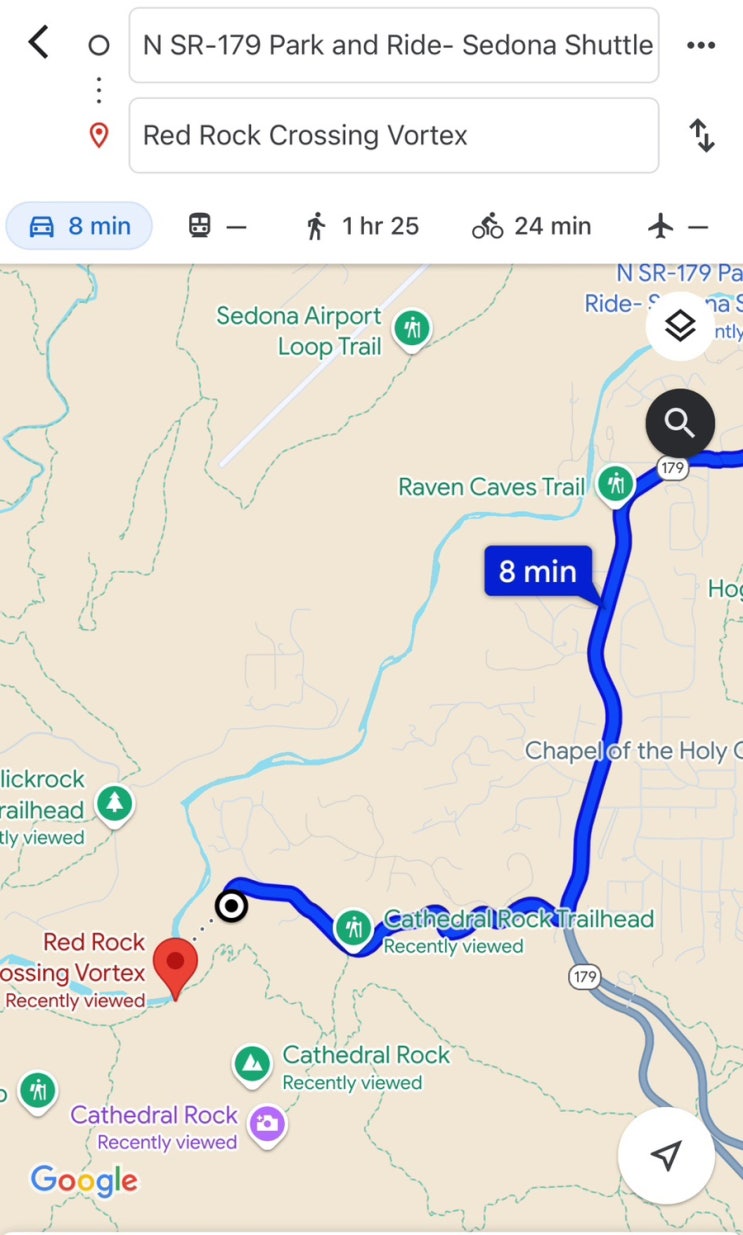Edit destination field Red Rock Crossing Vortex
This screenshot has height=1235, width=743.
[394, 135]
